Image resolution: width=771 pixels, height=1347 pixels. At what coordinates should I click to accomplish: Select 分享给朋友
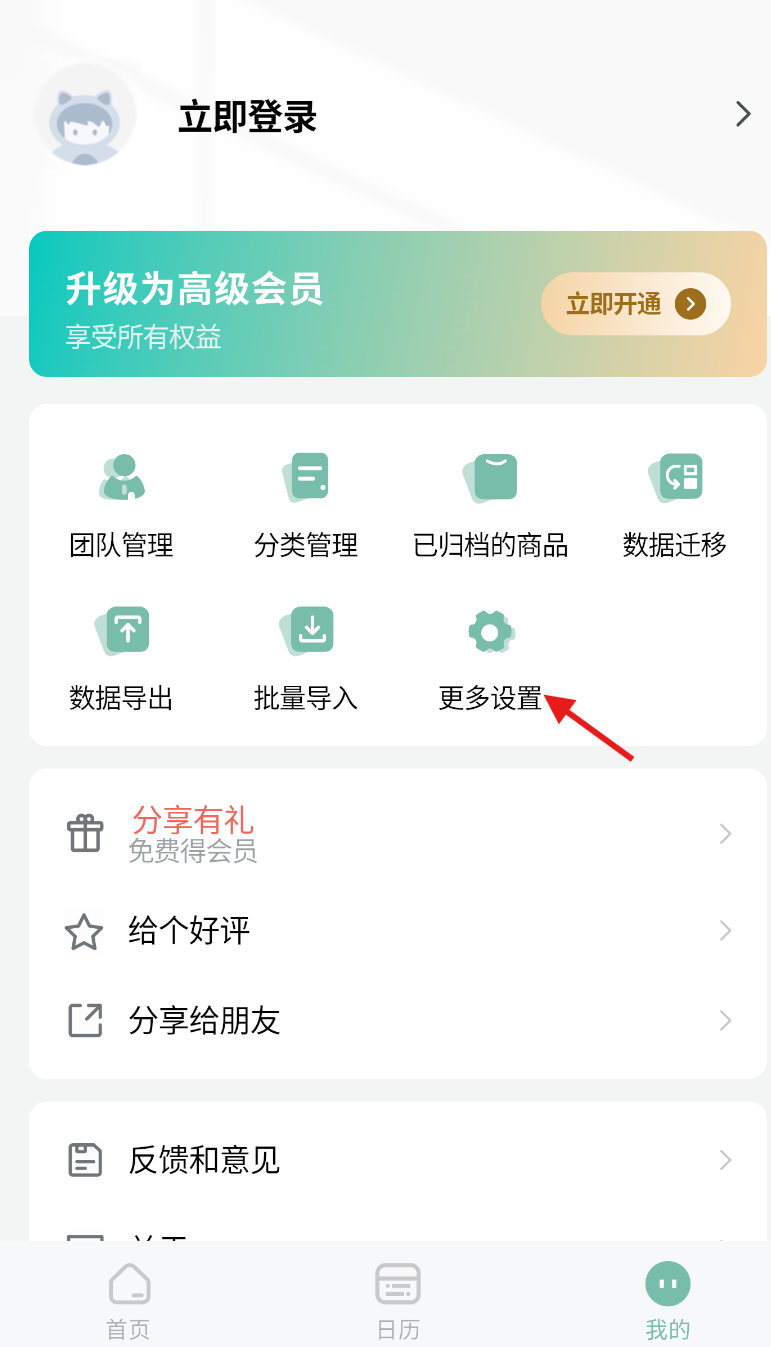[397, 1021]
